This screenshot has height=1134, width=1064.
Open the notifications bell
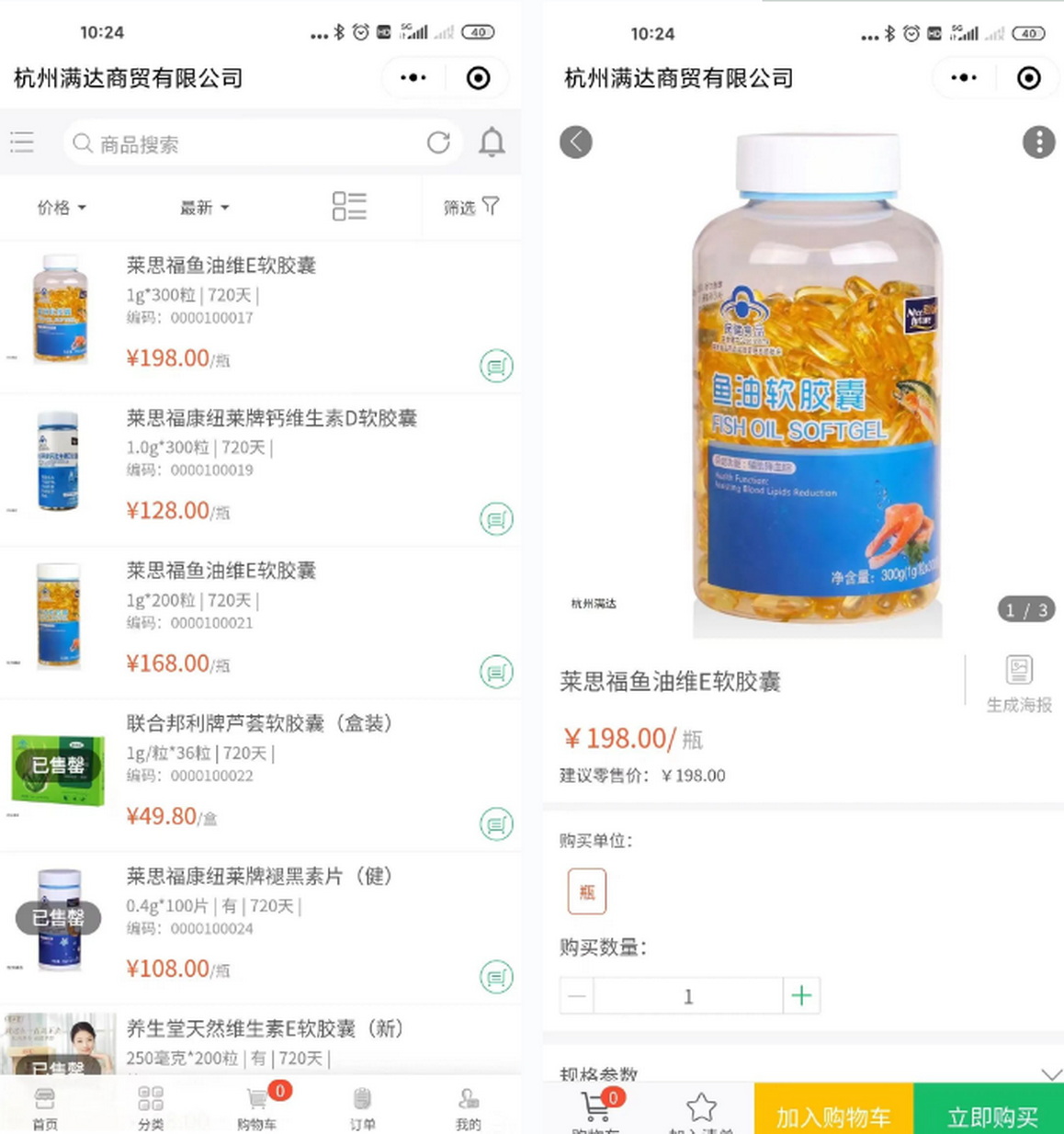coord(492,142)
